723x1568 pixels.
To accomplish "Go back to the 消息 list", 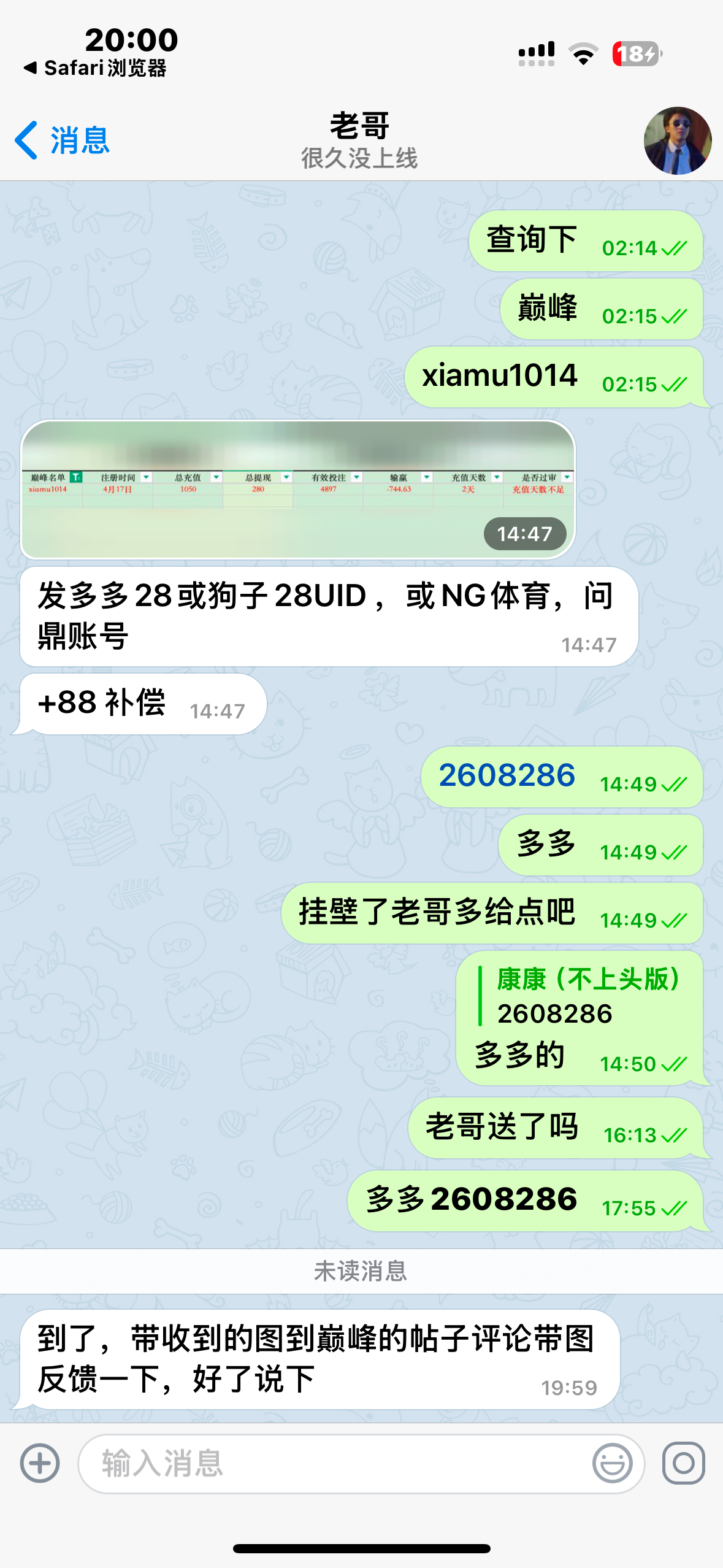I will 61,140.
